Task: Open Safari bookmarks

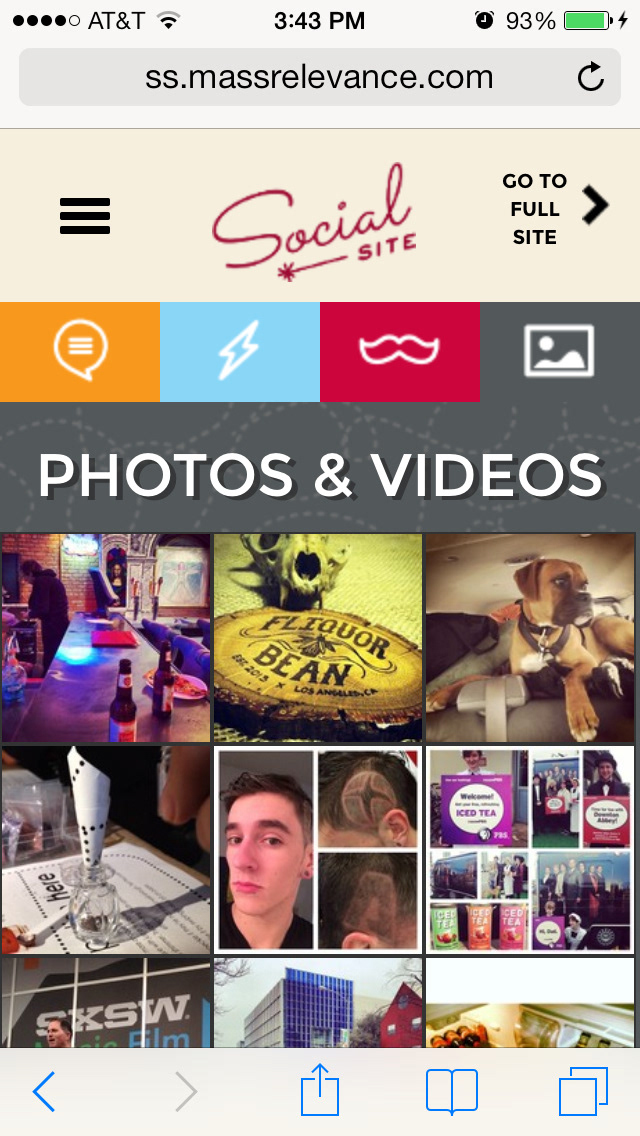Action: pyautogui.click(x=452, y=1091)
